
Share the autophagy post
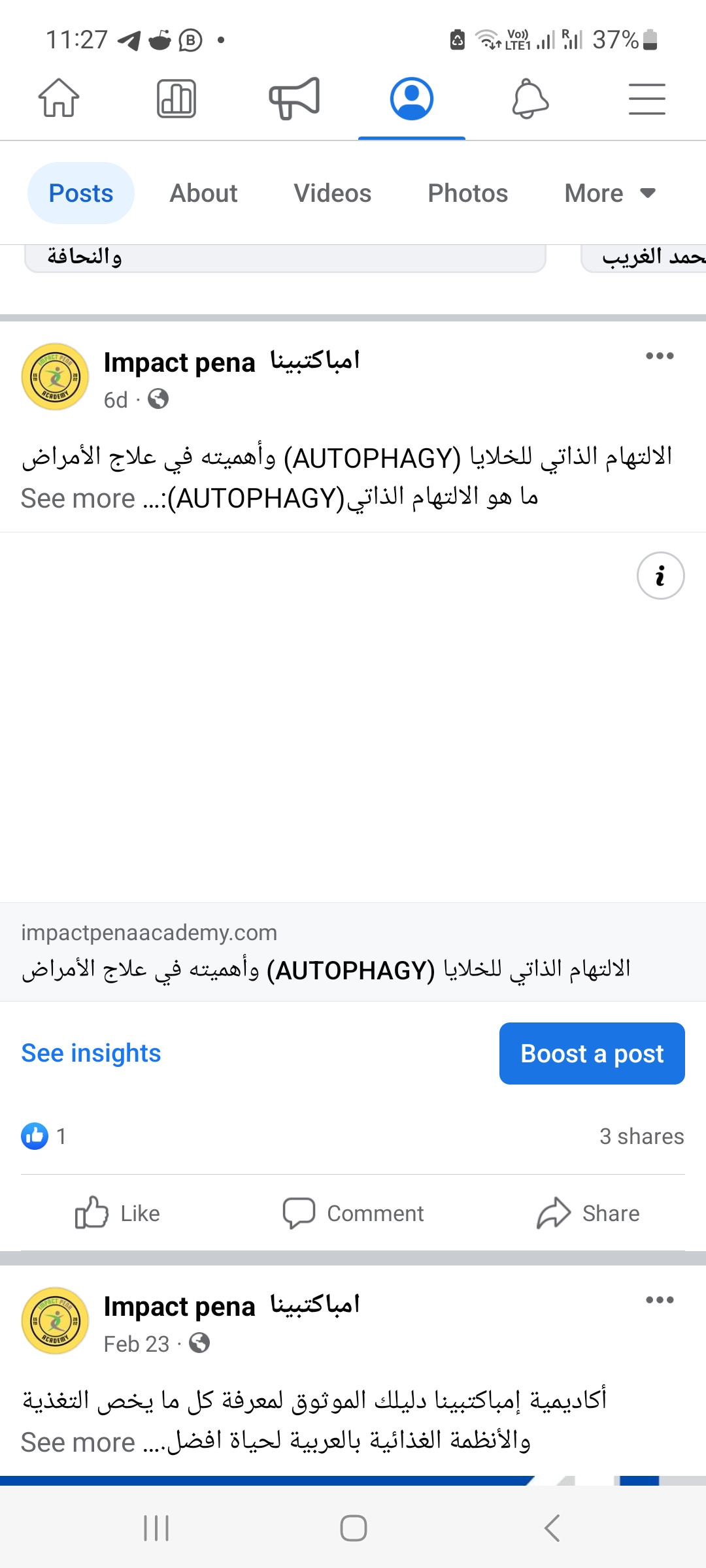point(588,1213)
